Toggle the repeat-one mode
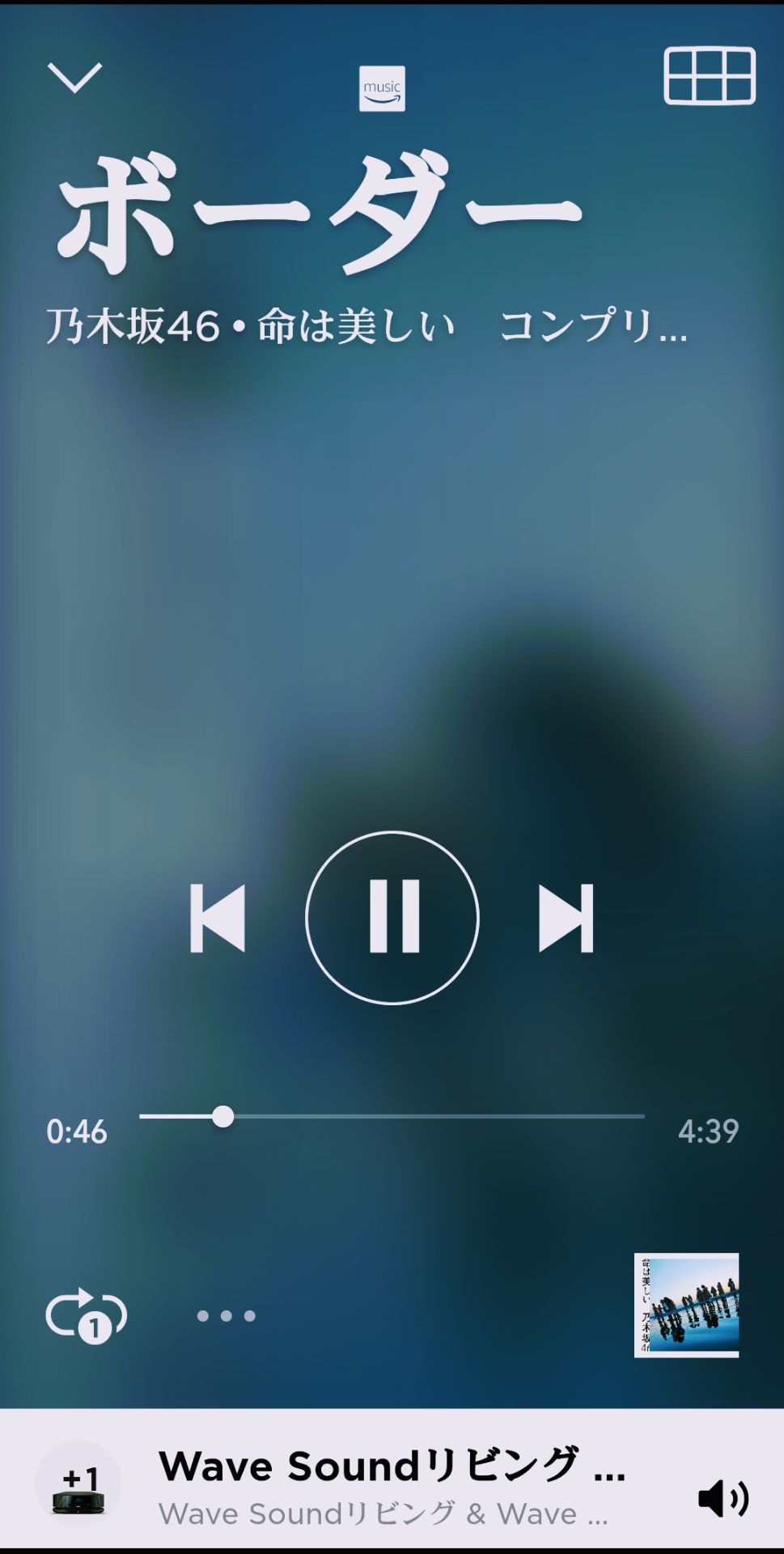784x1554 pixels. [x=86, y=1315]
